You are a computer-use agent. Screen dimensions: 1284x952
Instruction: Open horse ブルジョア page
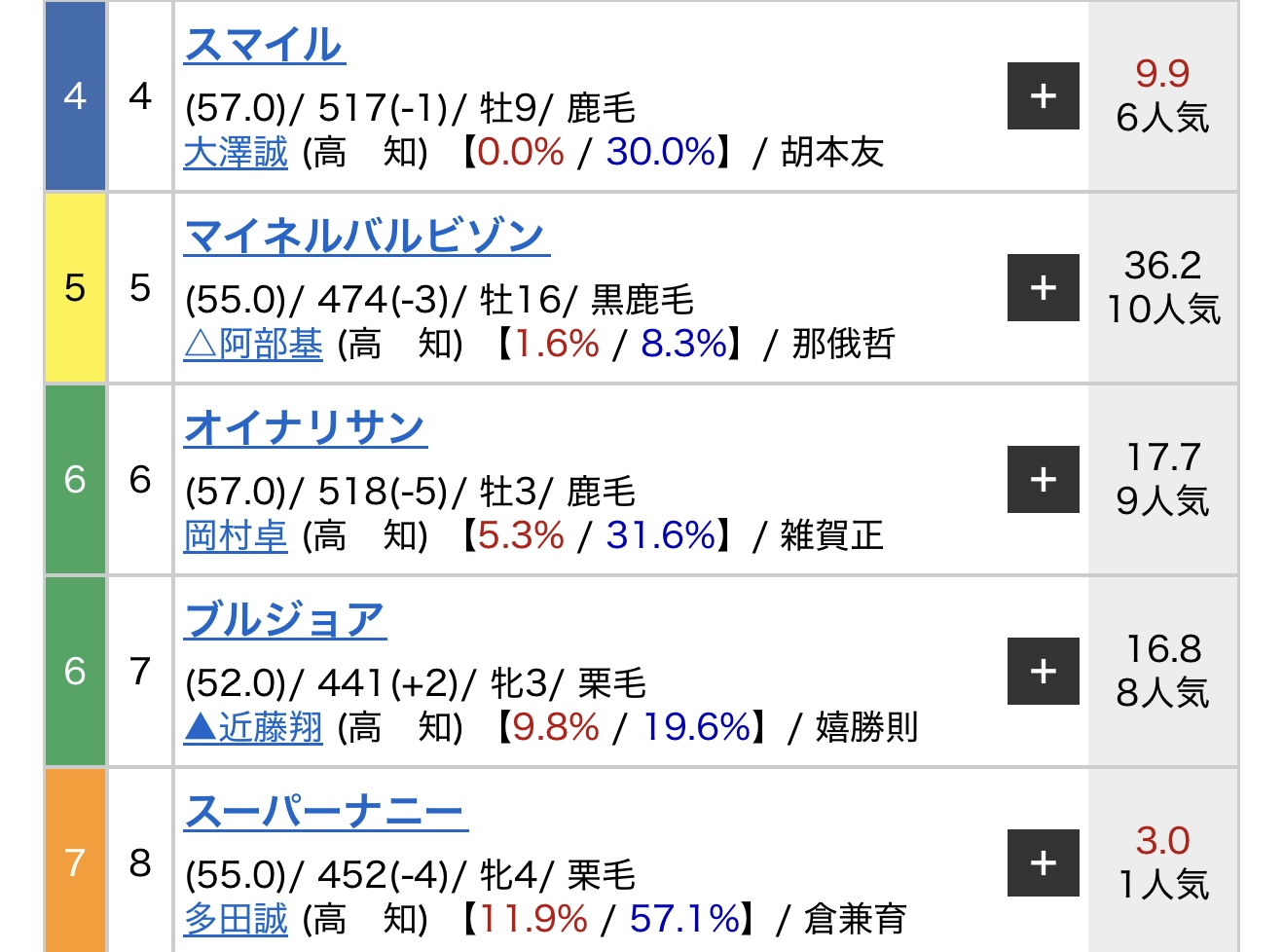(284, 620)
